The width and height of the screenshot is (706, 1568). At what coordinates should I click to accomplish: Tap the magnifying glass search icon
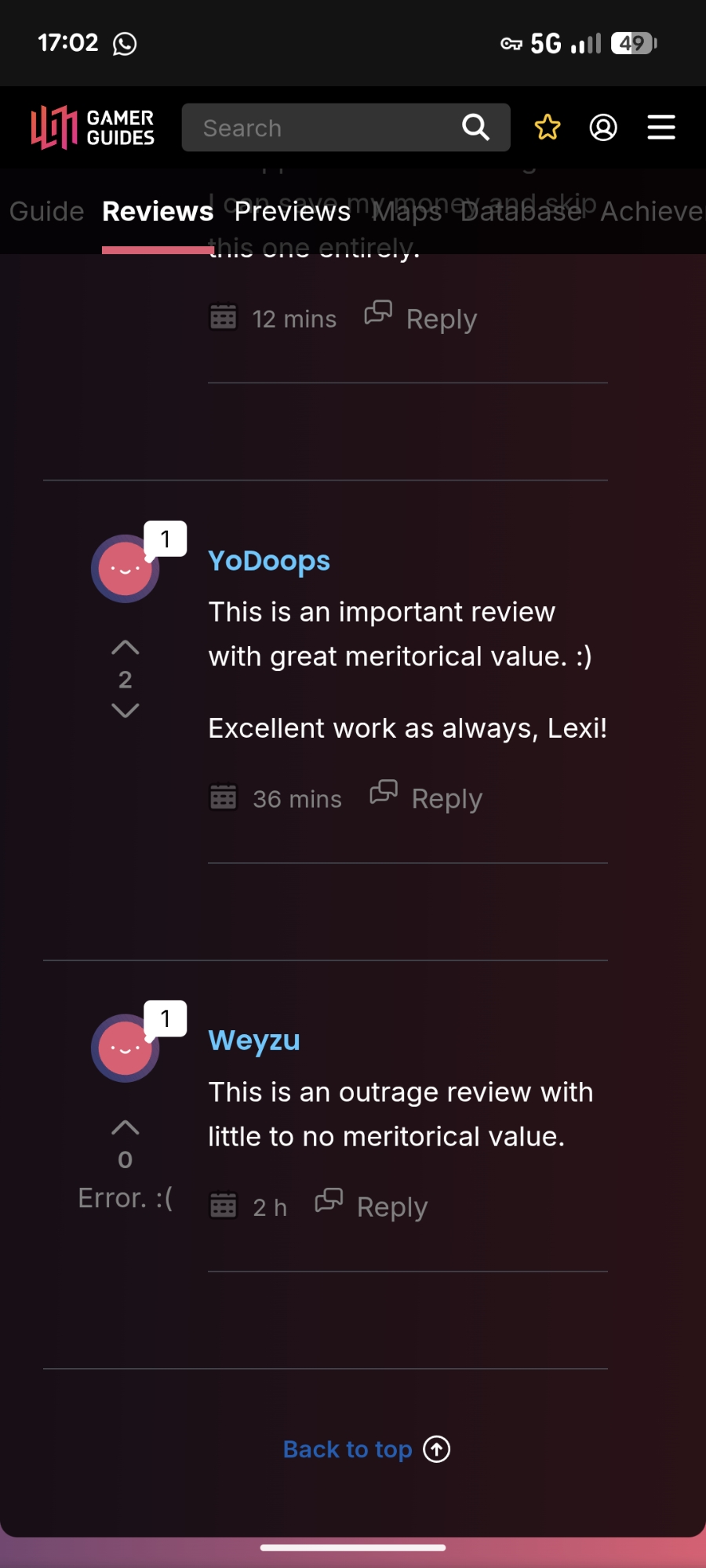(x=475, y=127)
